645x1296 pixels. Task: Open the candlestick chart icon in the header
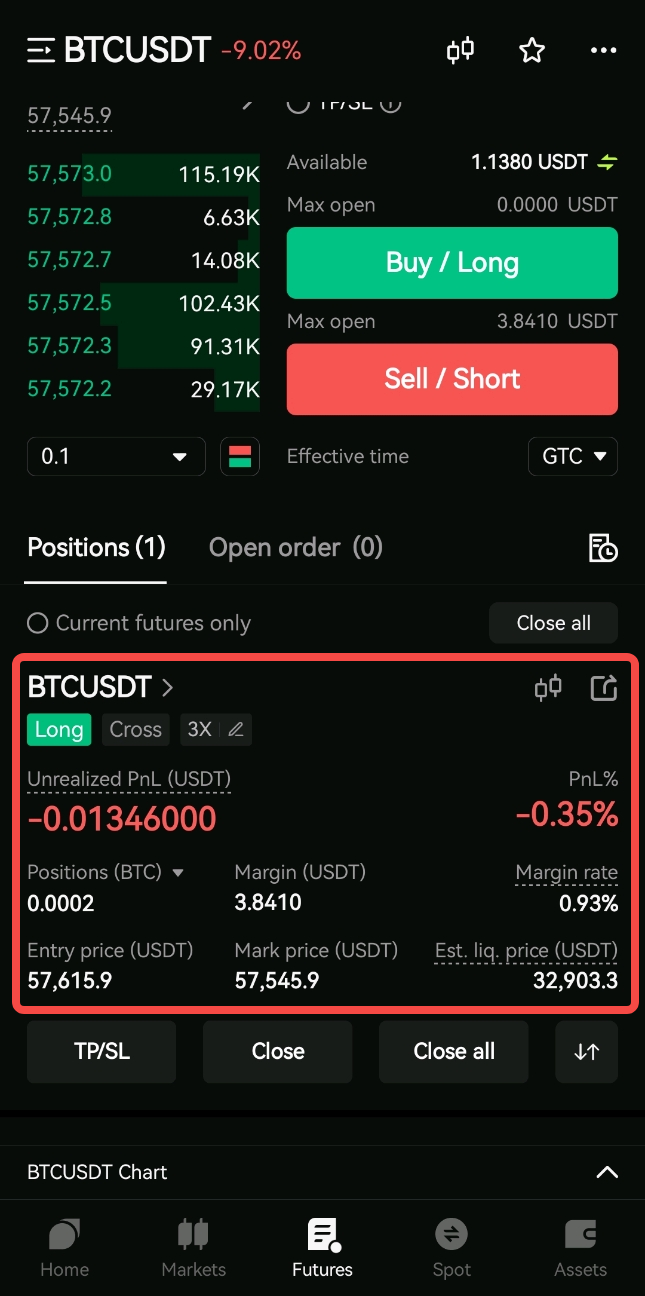pyautogui.click(x=460, y=50)
